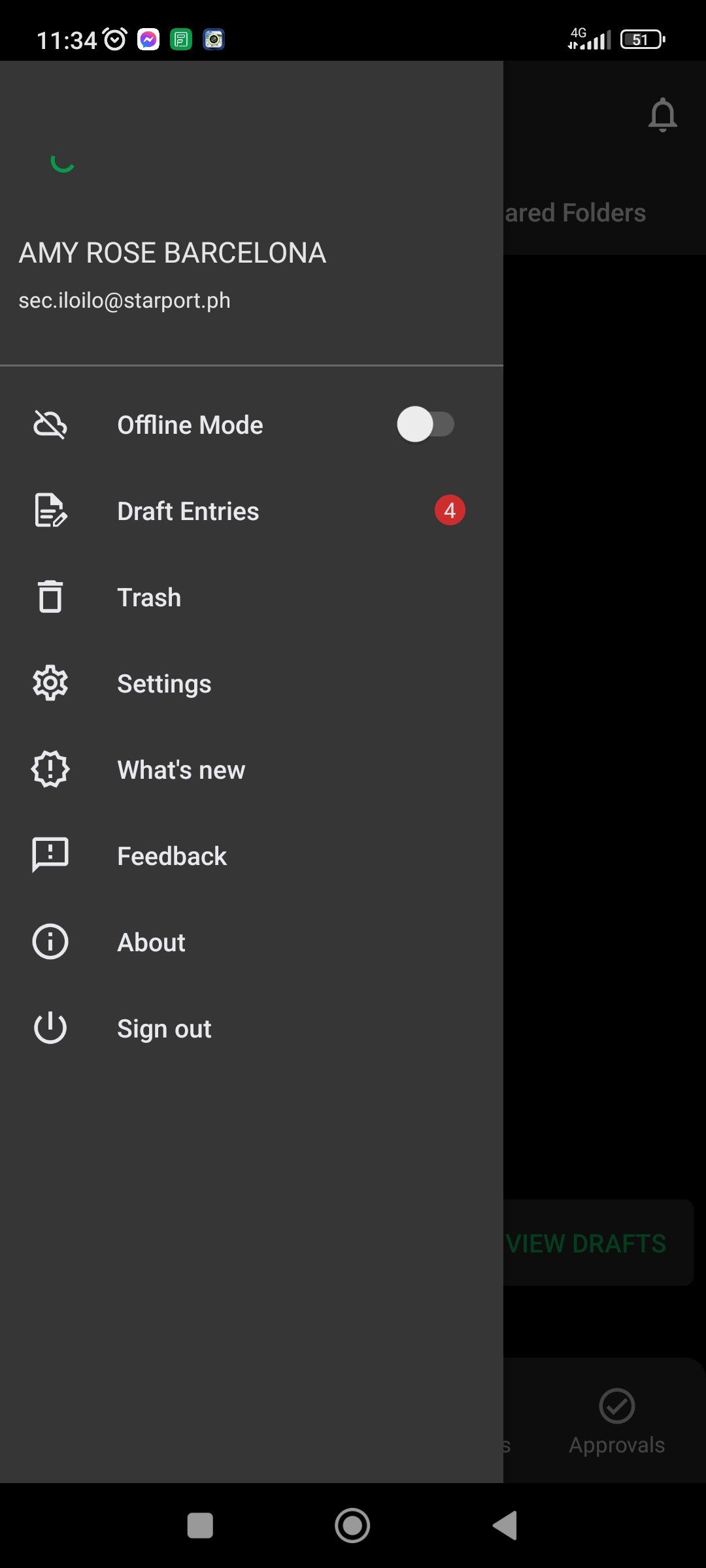Switch to the Approvals tab
This screenshot has width=706, height=1568.
pos(616,1422)
